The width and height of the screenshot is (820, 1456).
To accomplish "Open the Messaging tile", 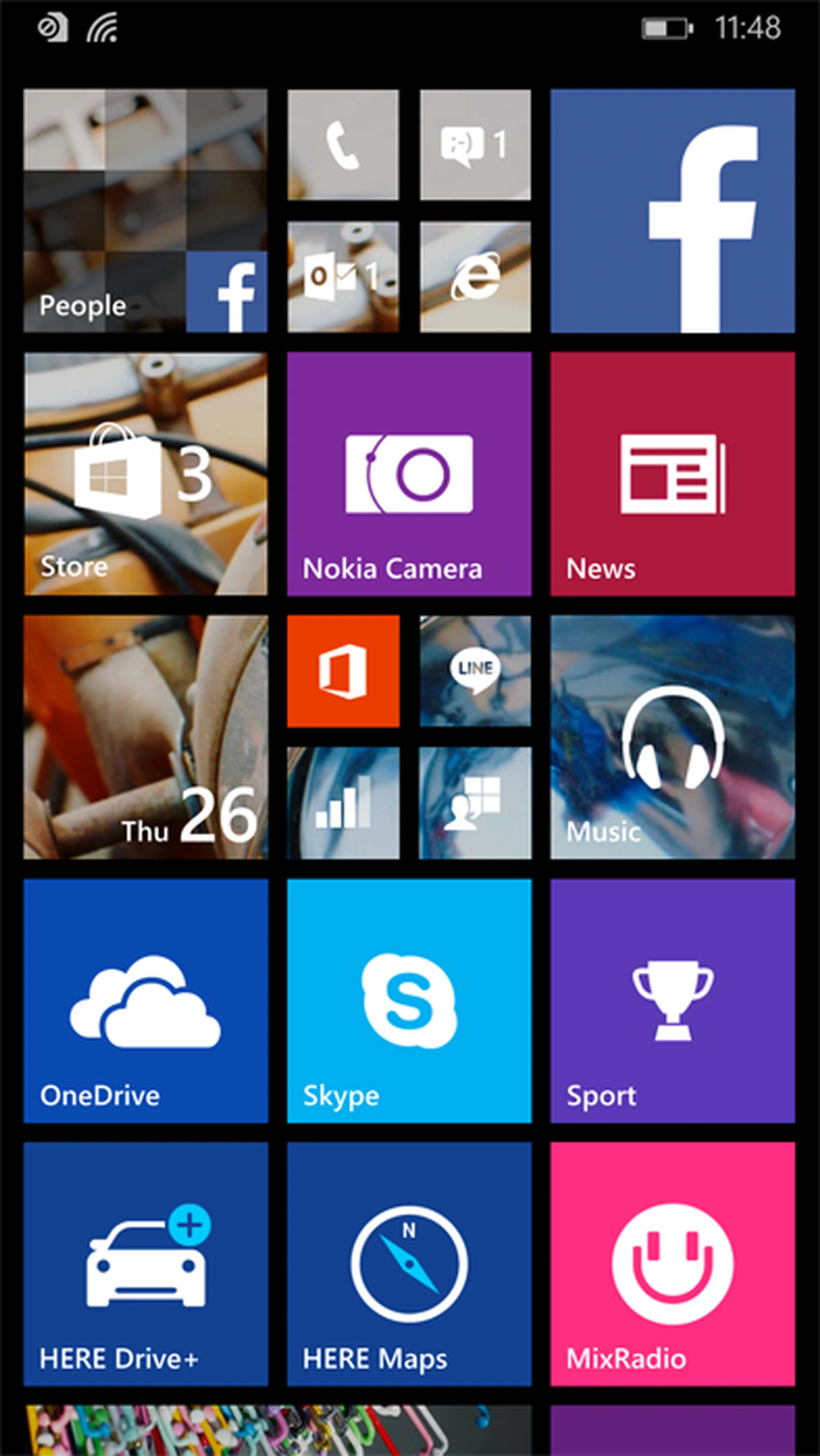I will point(475,145).
